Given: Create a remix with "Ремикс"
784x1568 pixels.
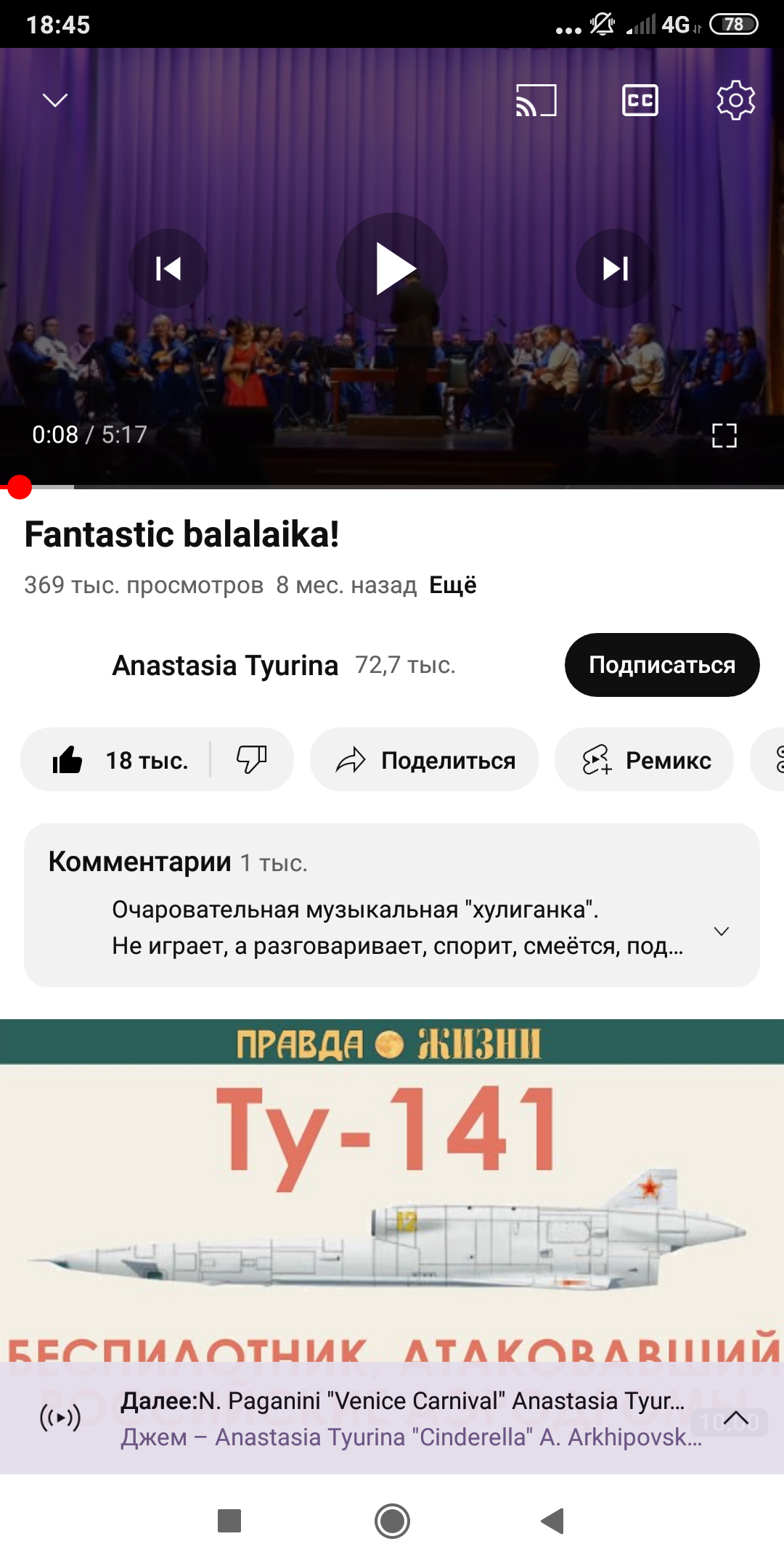Looking at the screenshot, I should tap(645, 760).
